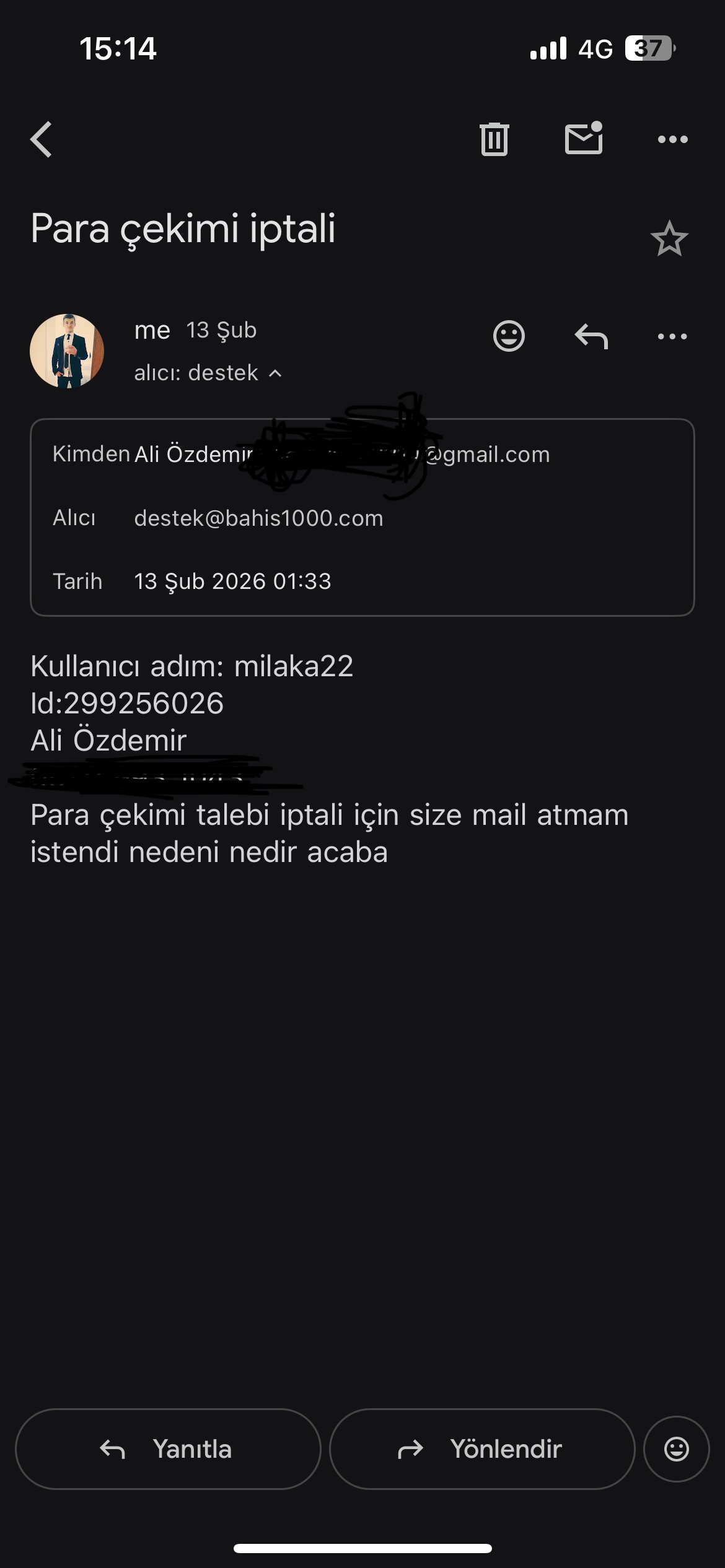Mark the email as unread
725x1568 pixels.
pos(583,138)
